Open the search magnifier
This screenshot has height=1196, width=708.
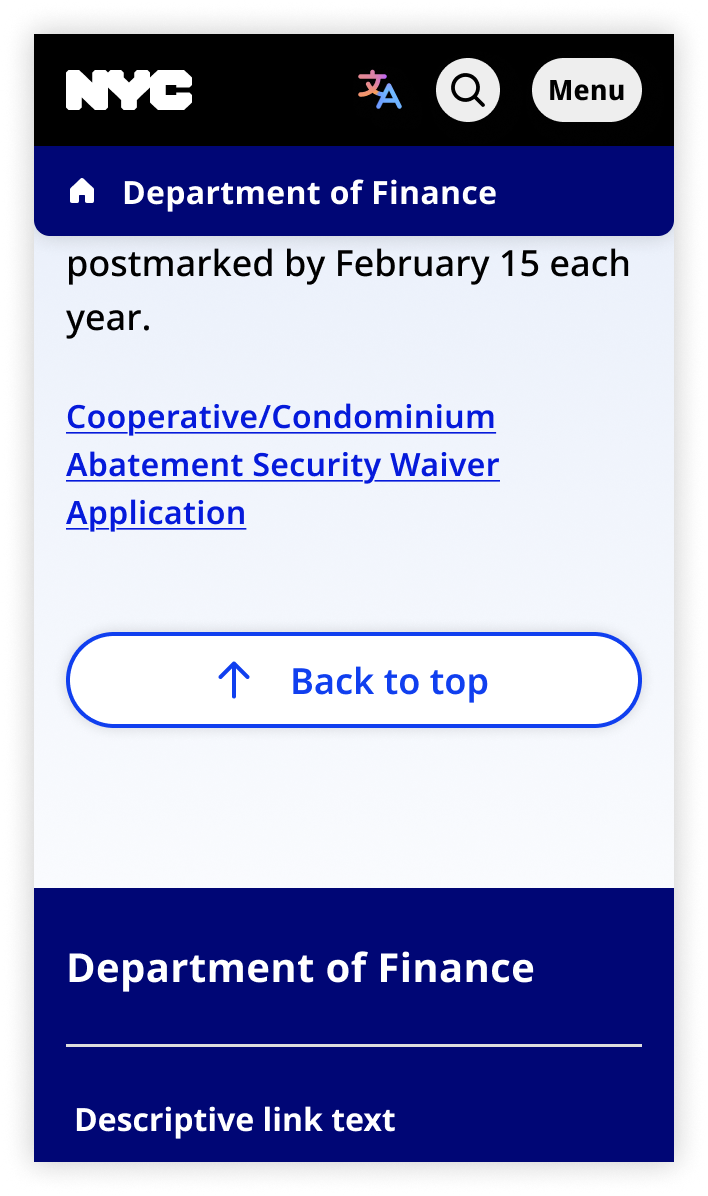[x=467, y=90]
